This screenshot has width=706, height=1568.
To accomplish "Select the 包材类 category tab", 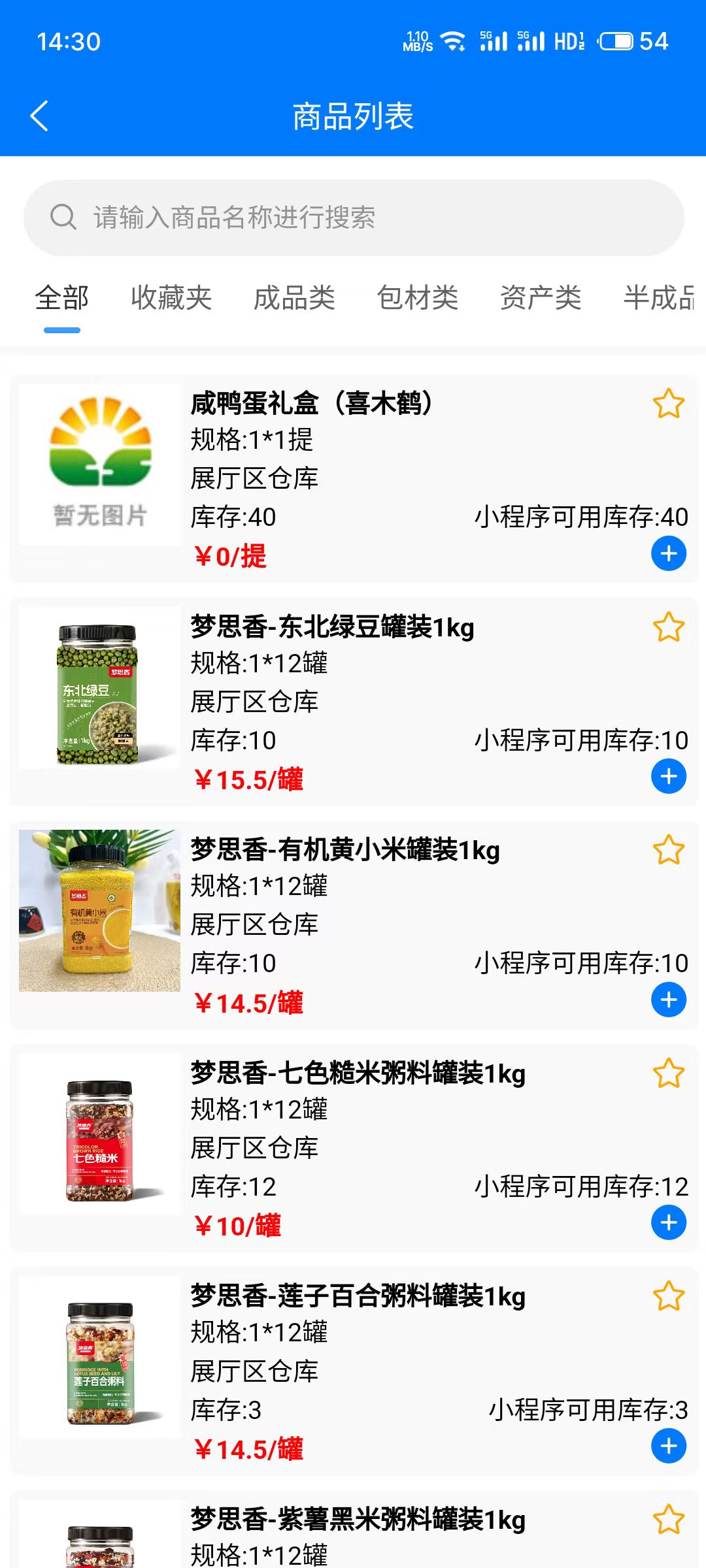I will click(417, 298).
